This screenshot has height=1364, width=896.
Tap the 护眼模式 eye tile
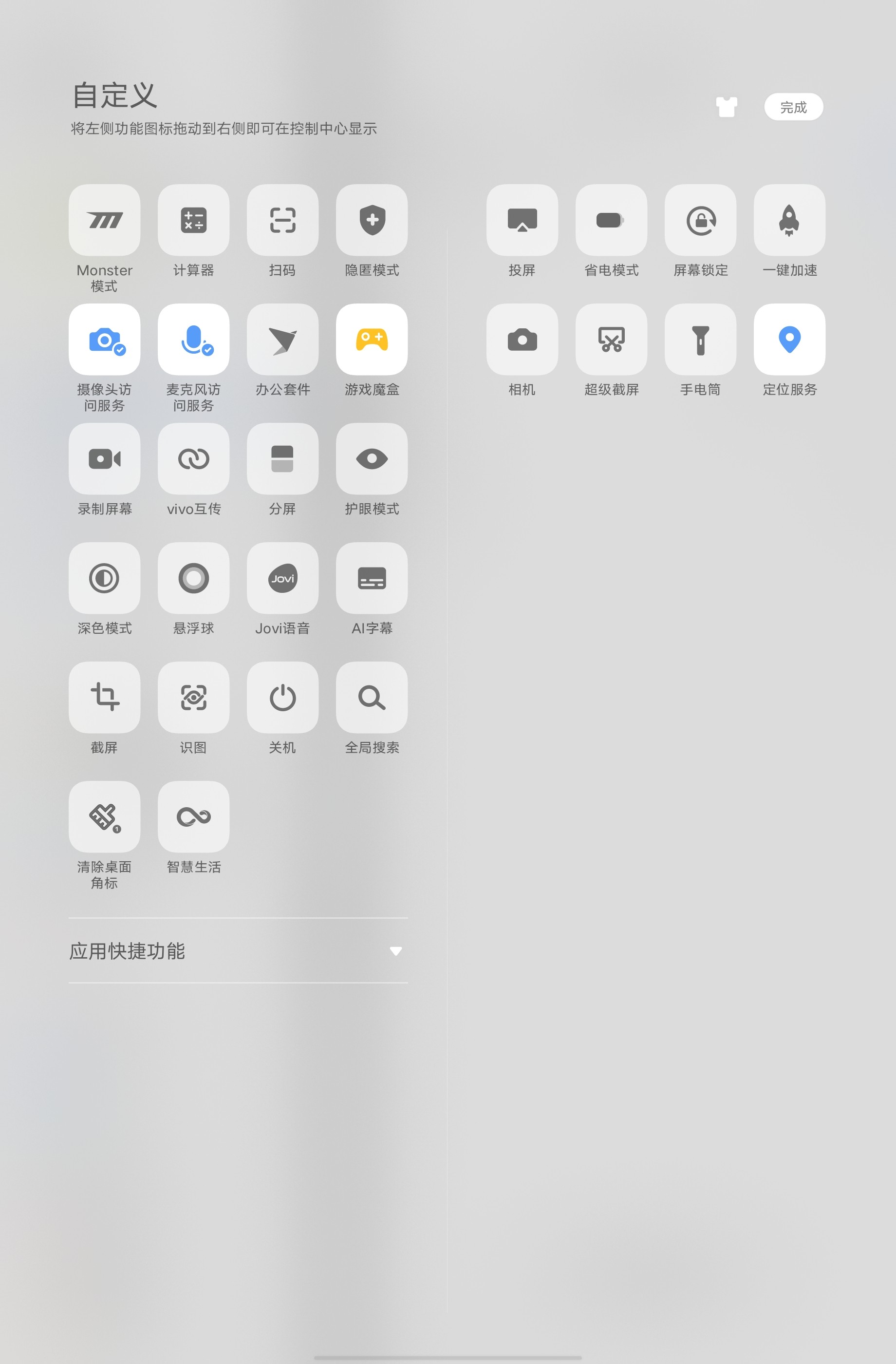tap(372, 458)
